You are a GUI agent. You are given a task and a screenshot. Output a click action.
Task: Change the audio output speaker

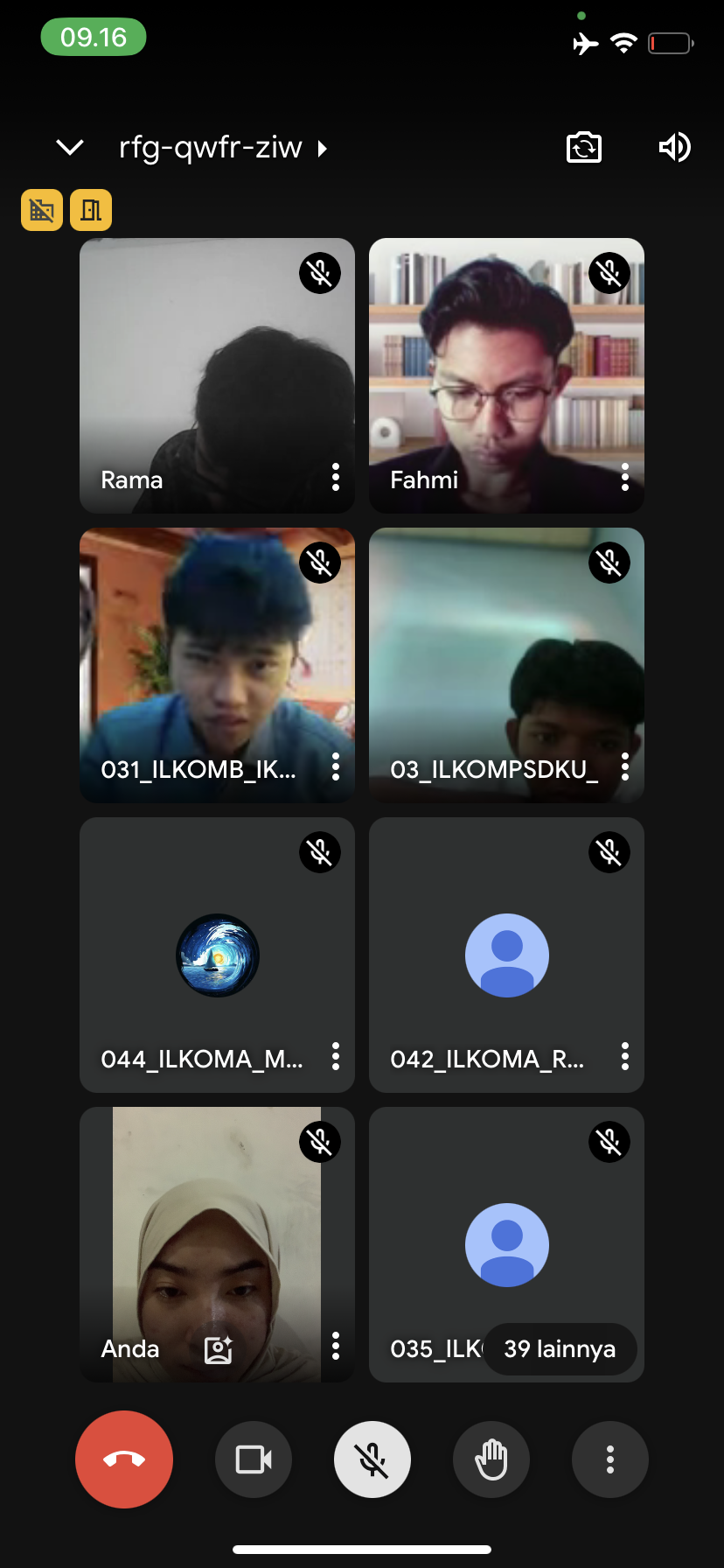click(674, 147)
